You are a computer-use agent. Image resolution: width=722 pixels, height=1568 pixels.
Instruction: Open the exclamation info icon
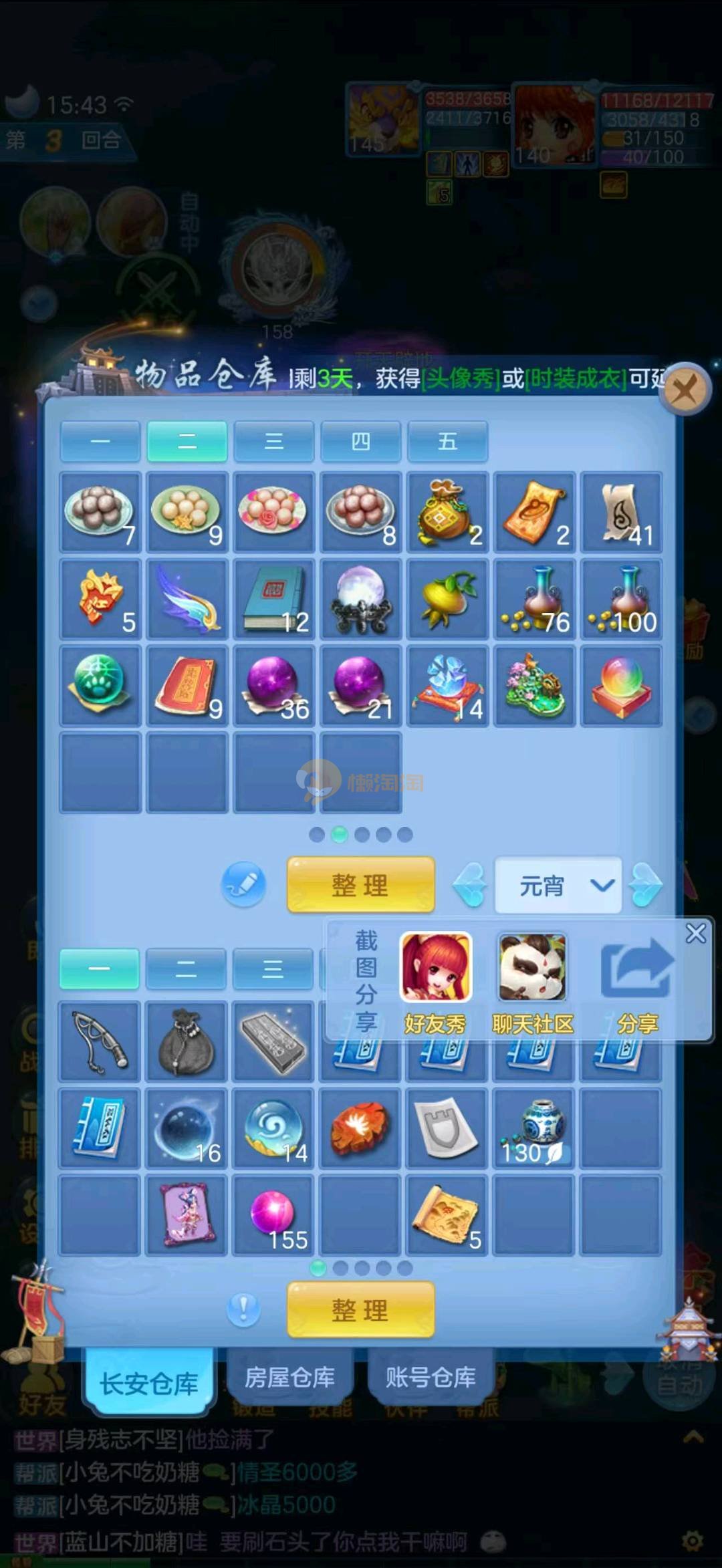[243, 1309]
